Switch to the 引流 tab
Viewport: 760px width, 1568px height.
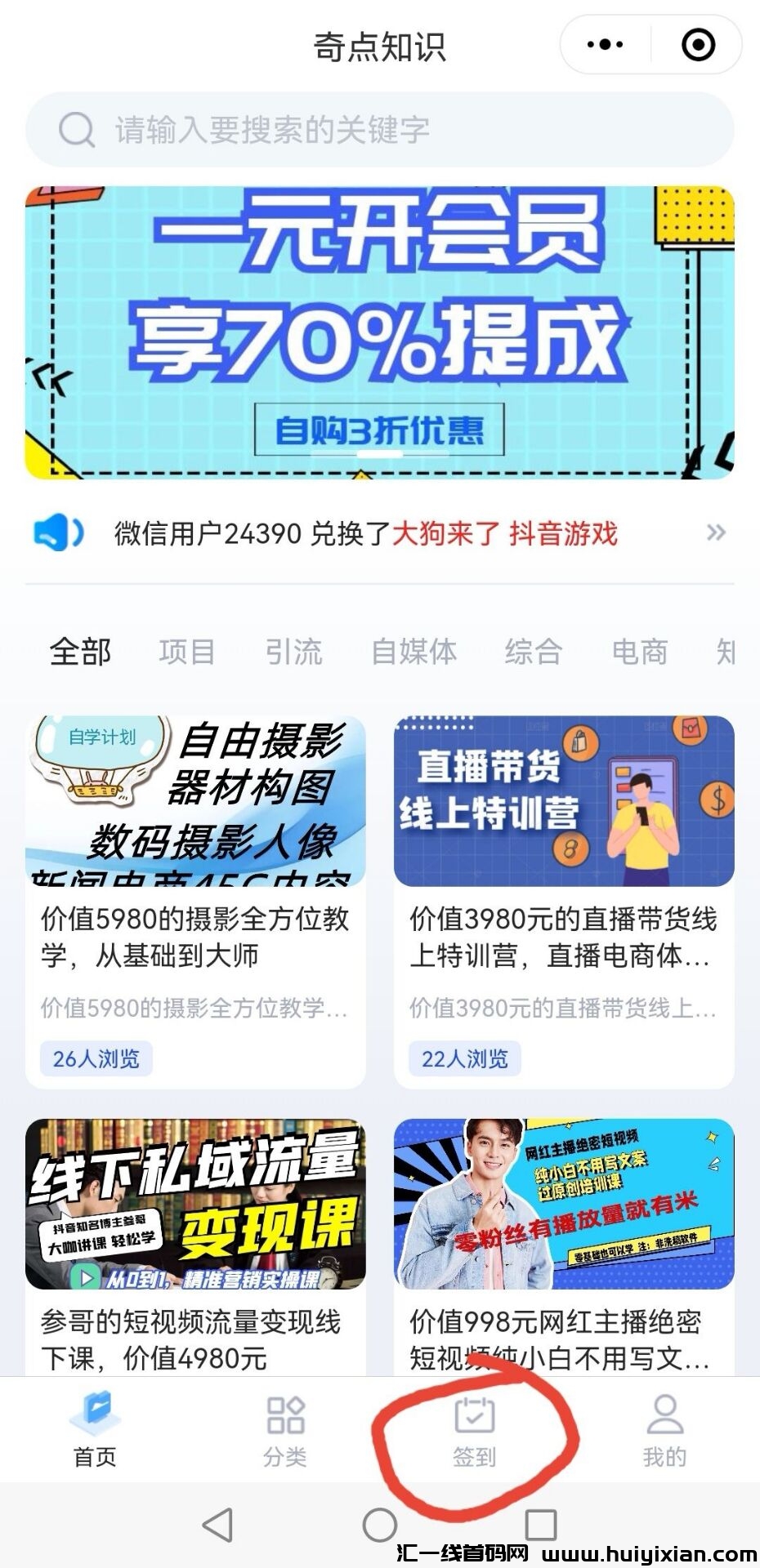coord(293,652)
